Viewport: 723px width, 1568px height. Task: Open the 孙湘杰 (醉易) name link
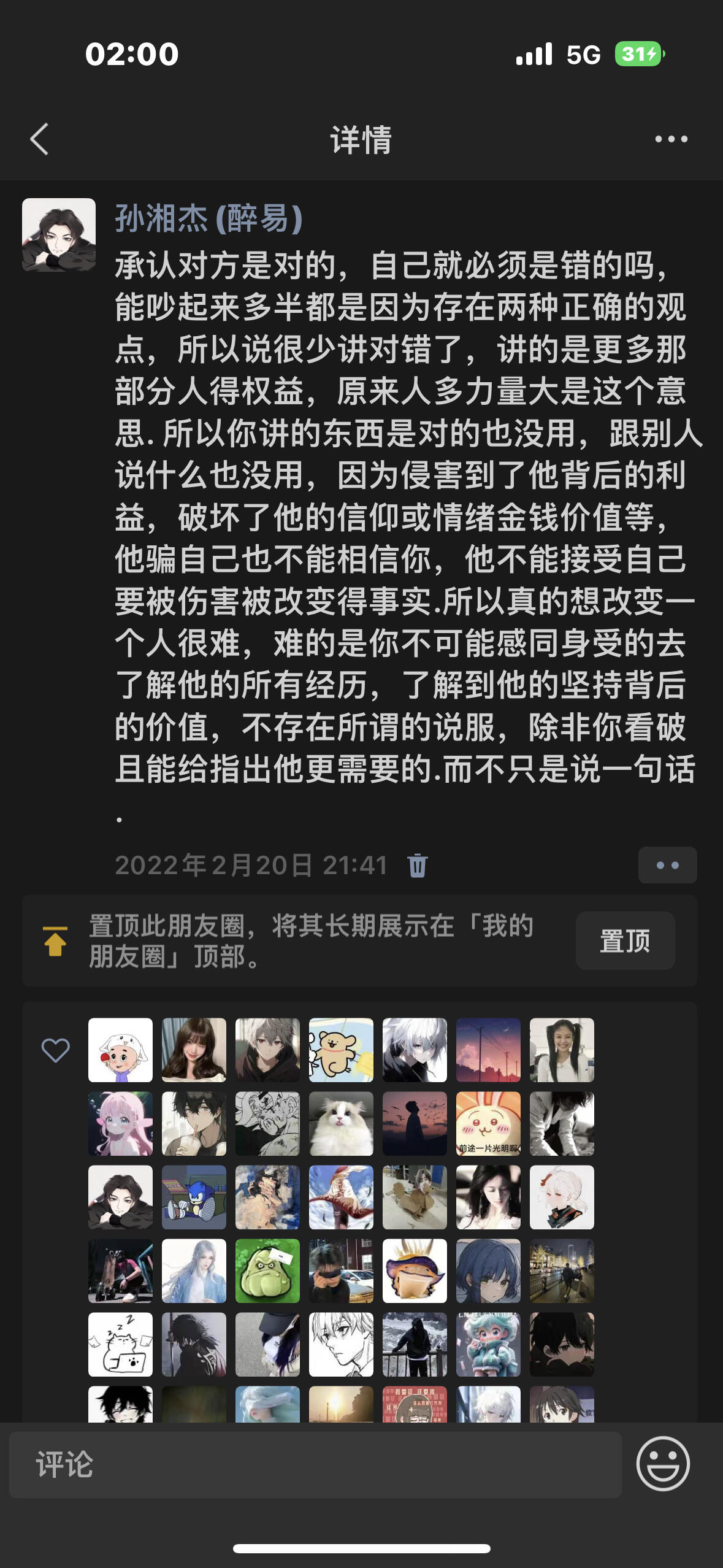coord(208,218)
